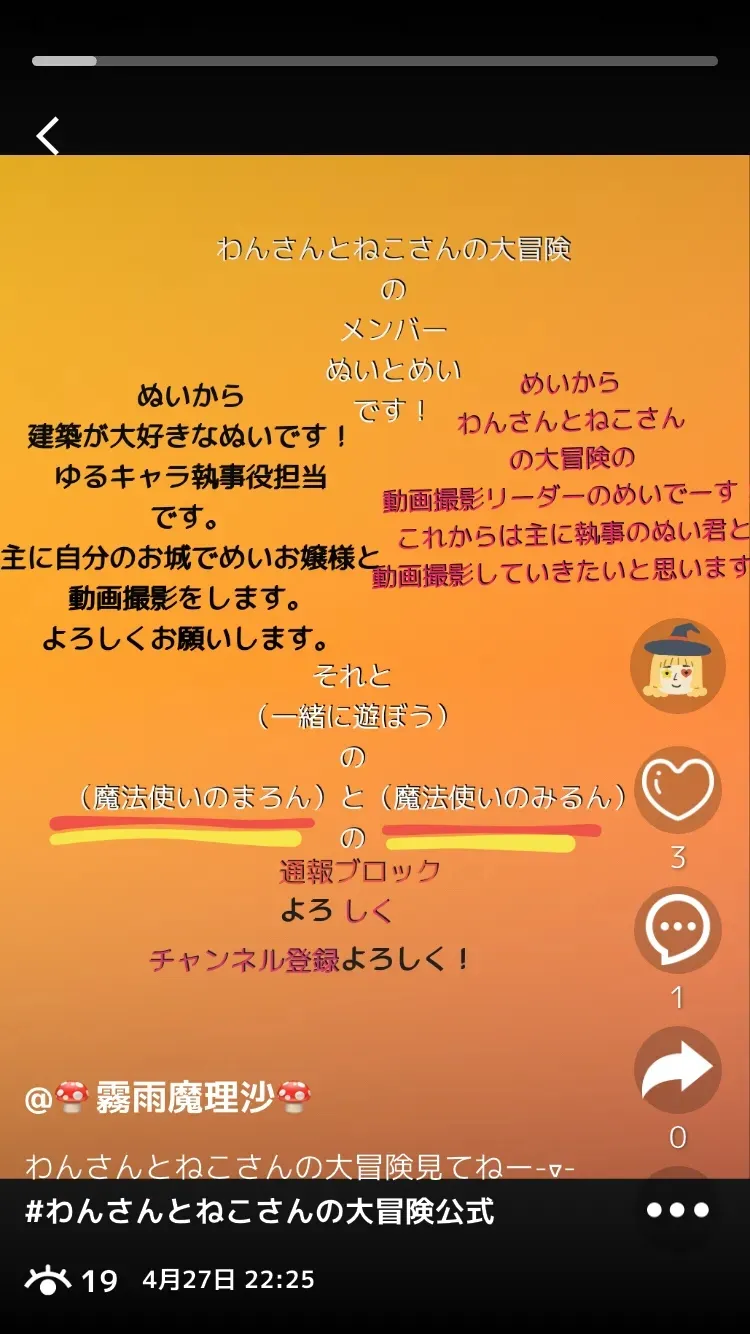Tap the story progress bar at top
The height and width of the screenshot is (1334, 750).
tap(375, 61)
